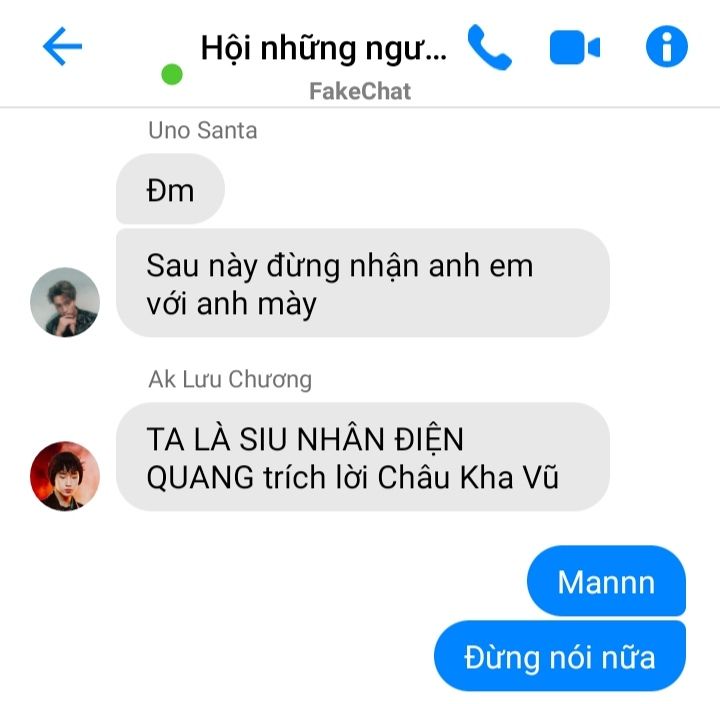
Task: Start a voice call with the group
Action: 489,47
